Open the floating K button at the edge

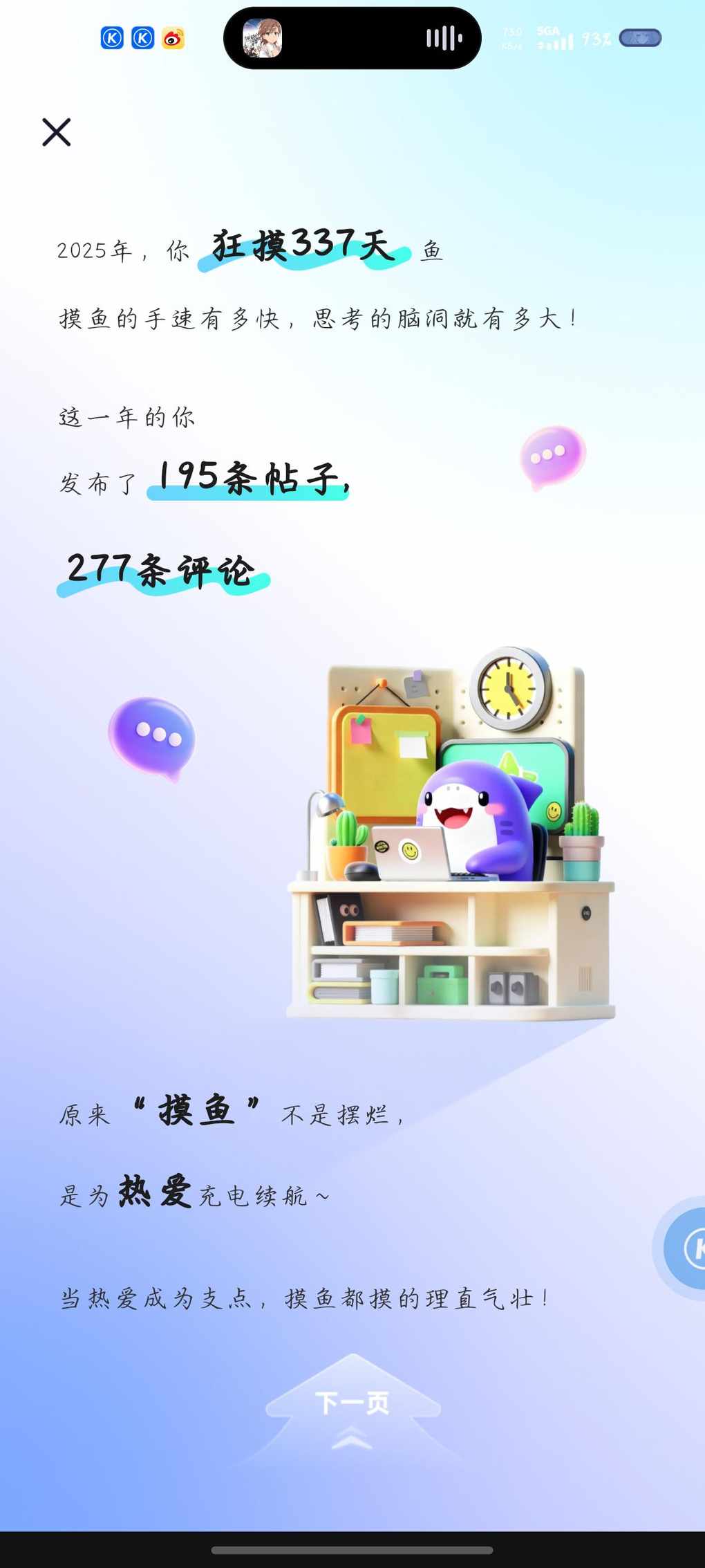(687, 1248)
